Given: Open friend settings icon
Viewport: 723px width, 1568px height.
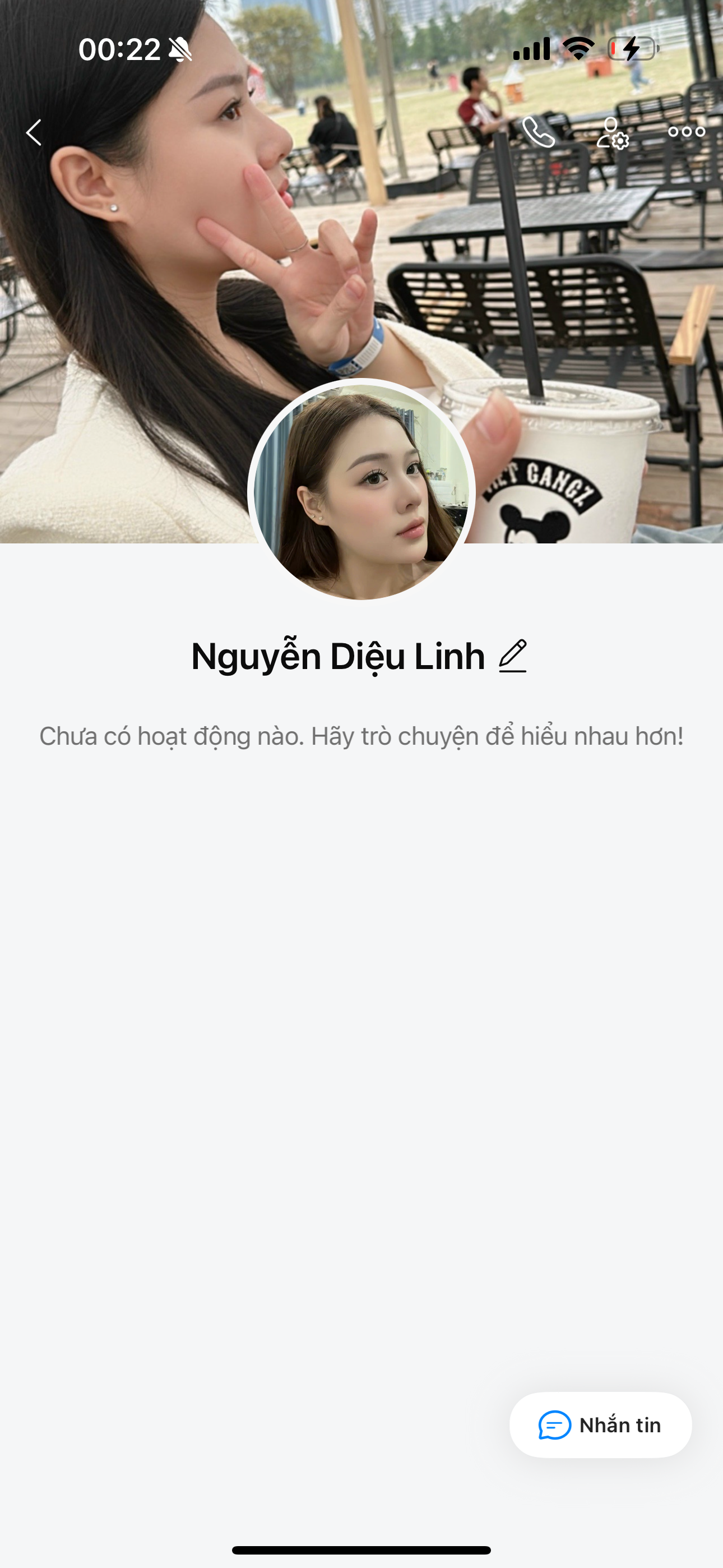Looking at the screenshot, I should point(612,133).
